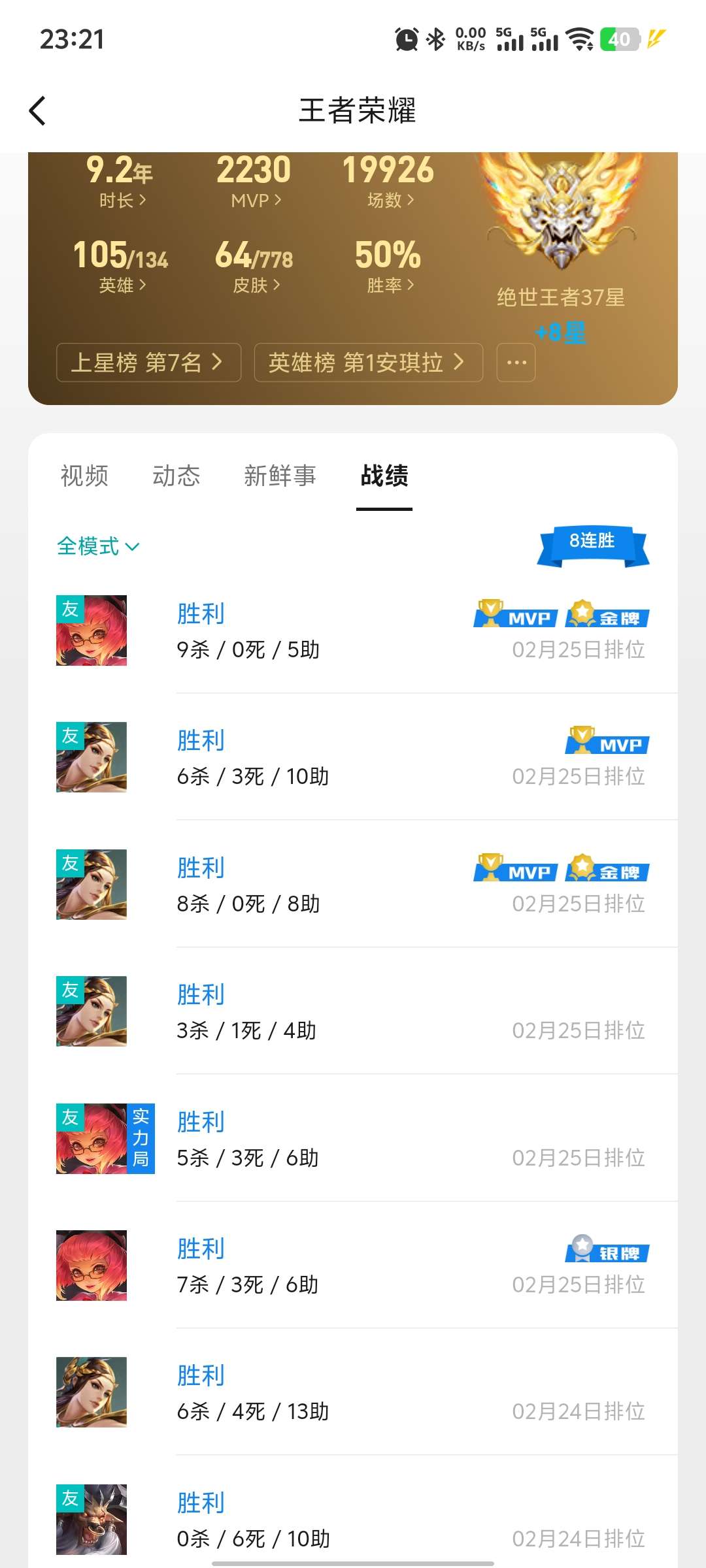Open 上星榜 第7名 ranking details
706x1568 pixels.
pyautogui.click(x=148, y=363)
